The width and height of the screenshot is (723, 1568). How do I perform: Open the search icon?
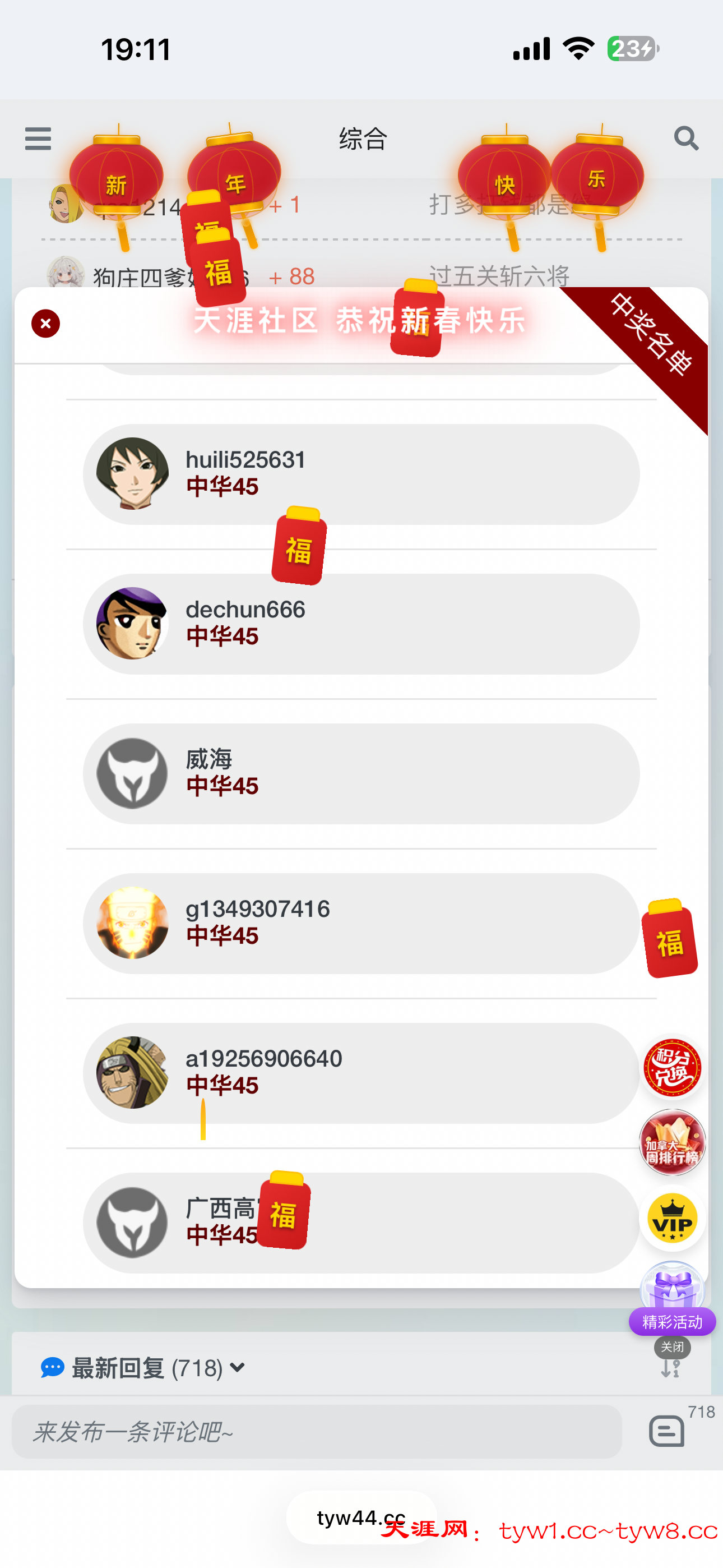tap(686, 139)
